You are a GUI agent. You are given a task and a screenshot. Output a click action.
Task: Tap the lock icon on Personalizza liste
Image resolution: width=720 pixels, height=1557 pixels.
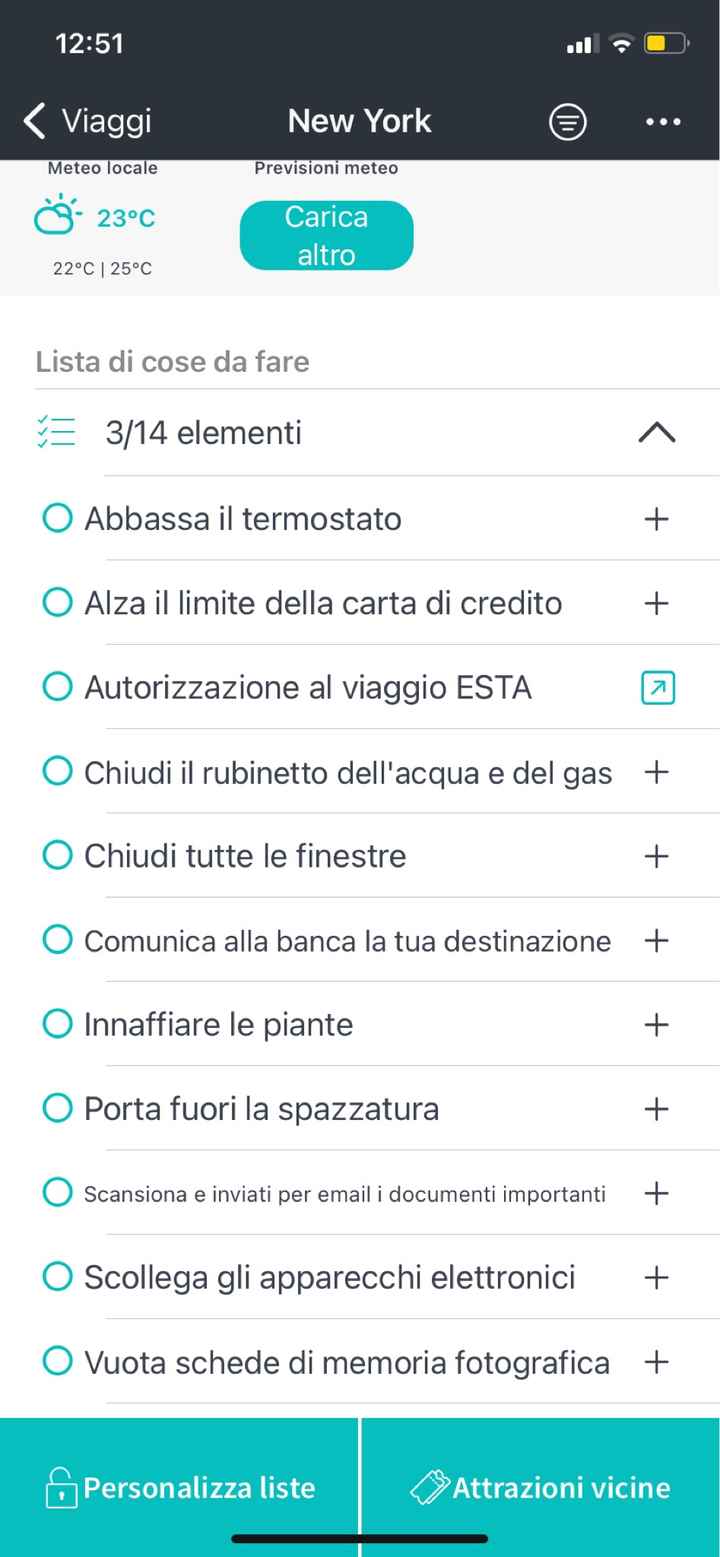pos(63,1487)
